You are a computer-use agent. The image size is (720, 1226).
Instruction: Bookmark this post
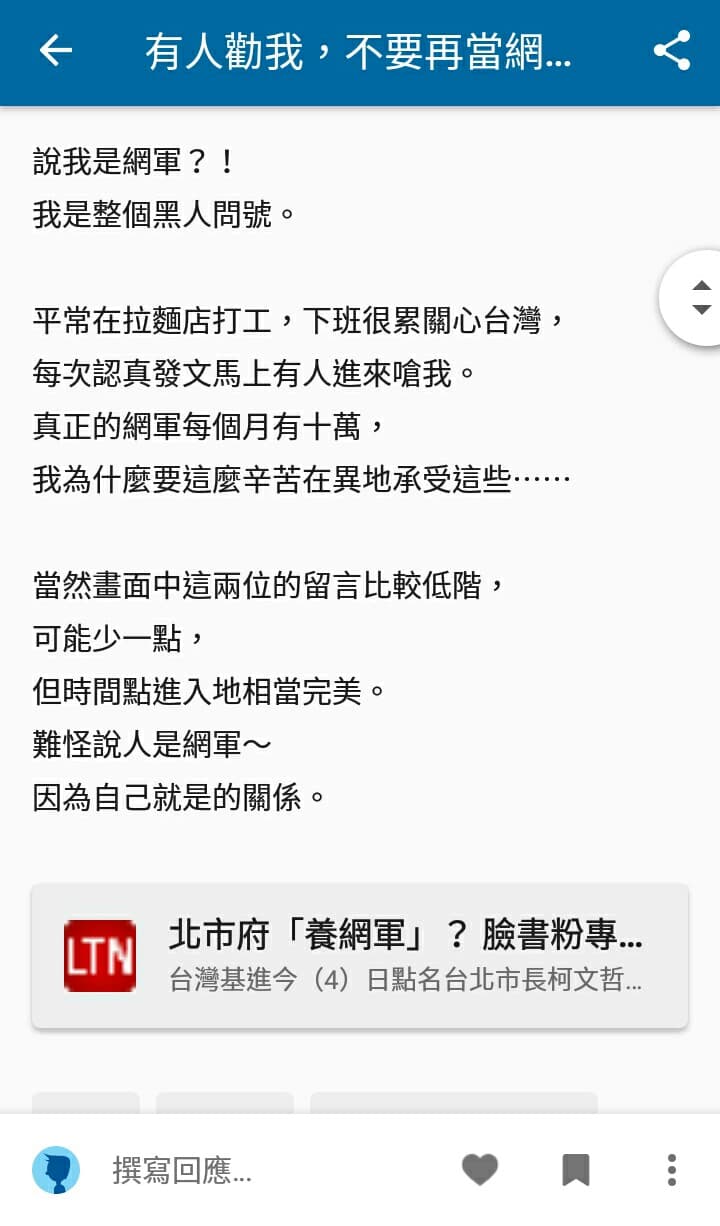pos(576,1170)
